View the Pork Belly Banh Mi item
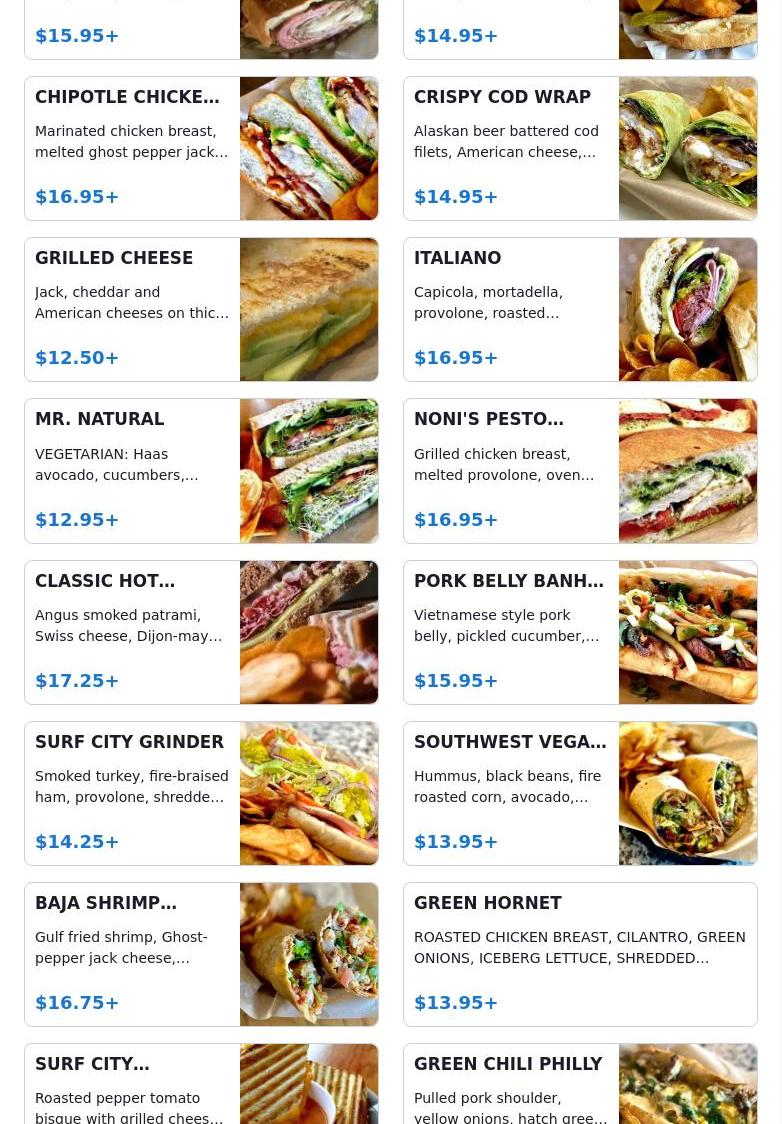This screenshot has width=782, height=1124. [x=580, y=632]
